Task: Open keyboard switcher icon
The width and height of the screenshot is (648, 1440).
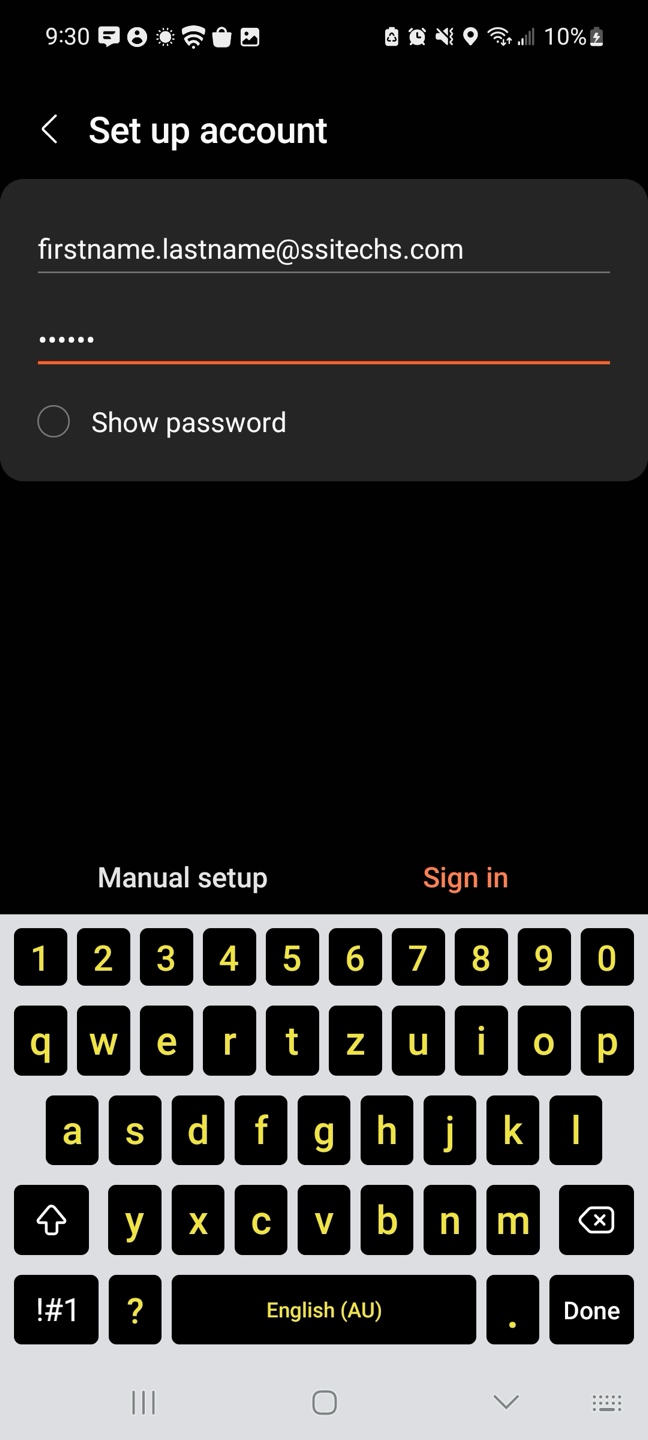Action: pyautogui.click(x=606, y=1402)
